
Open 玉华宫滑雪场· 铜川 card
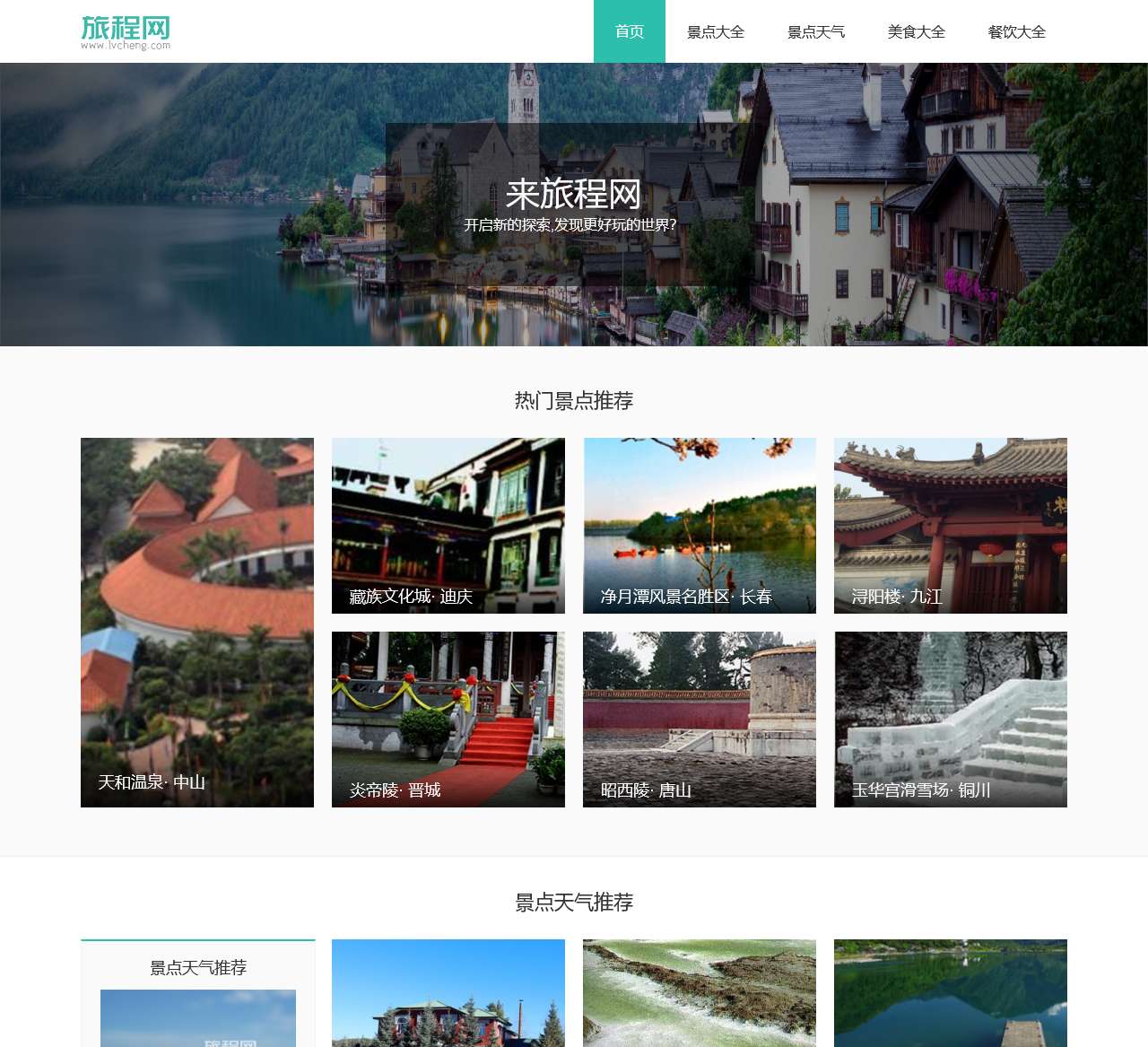[x=951, y=719]
